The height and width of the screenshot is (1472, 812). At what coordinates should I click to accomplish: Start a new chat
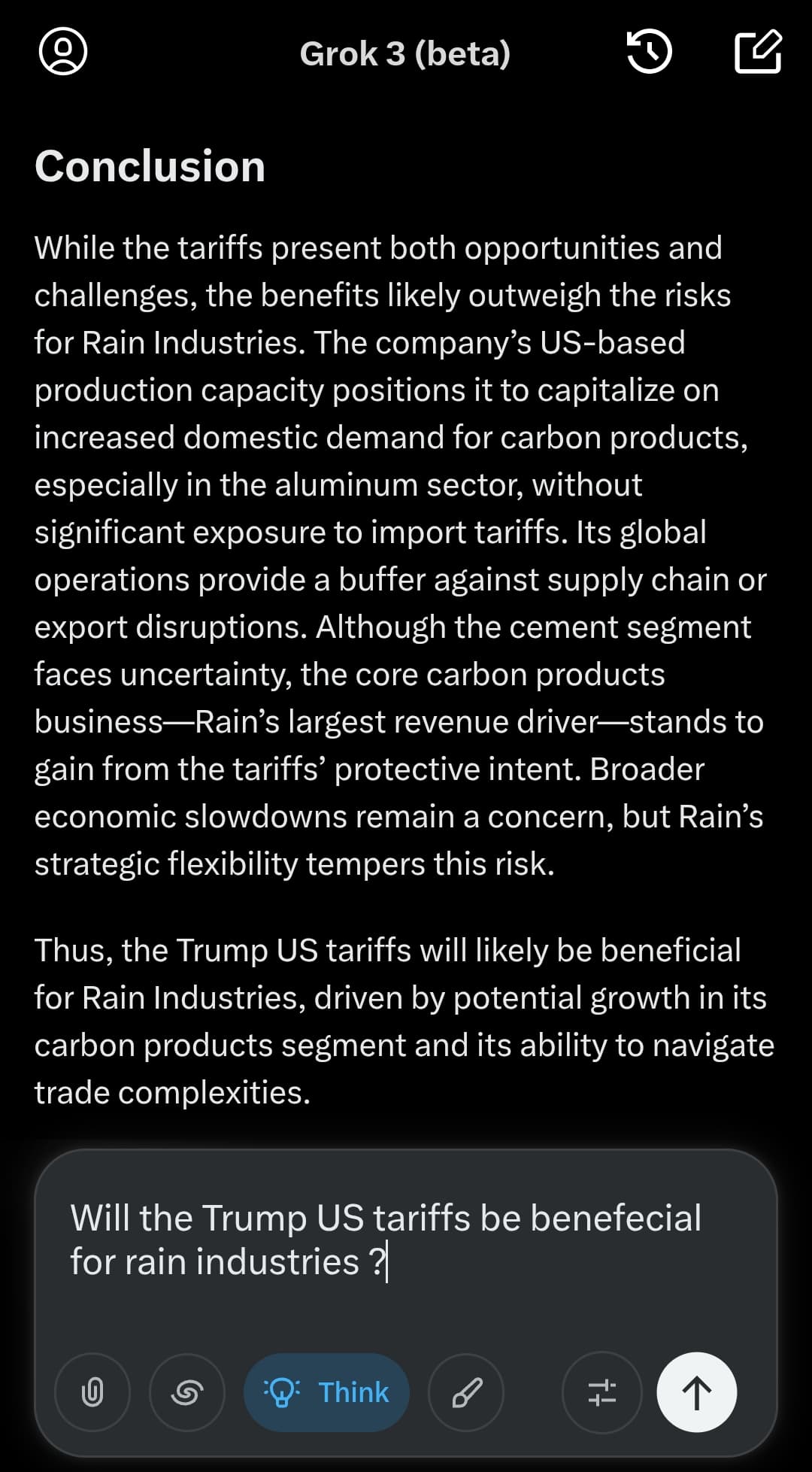coord(758,52)
